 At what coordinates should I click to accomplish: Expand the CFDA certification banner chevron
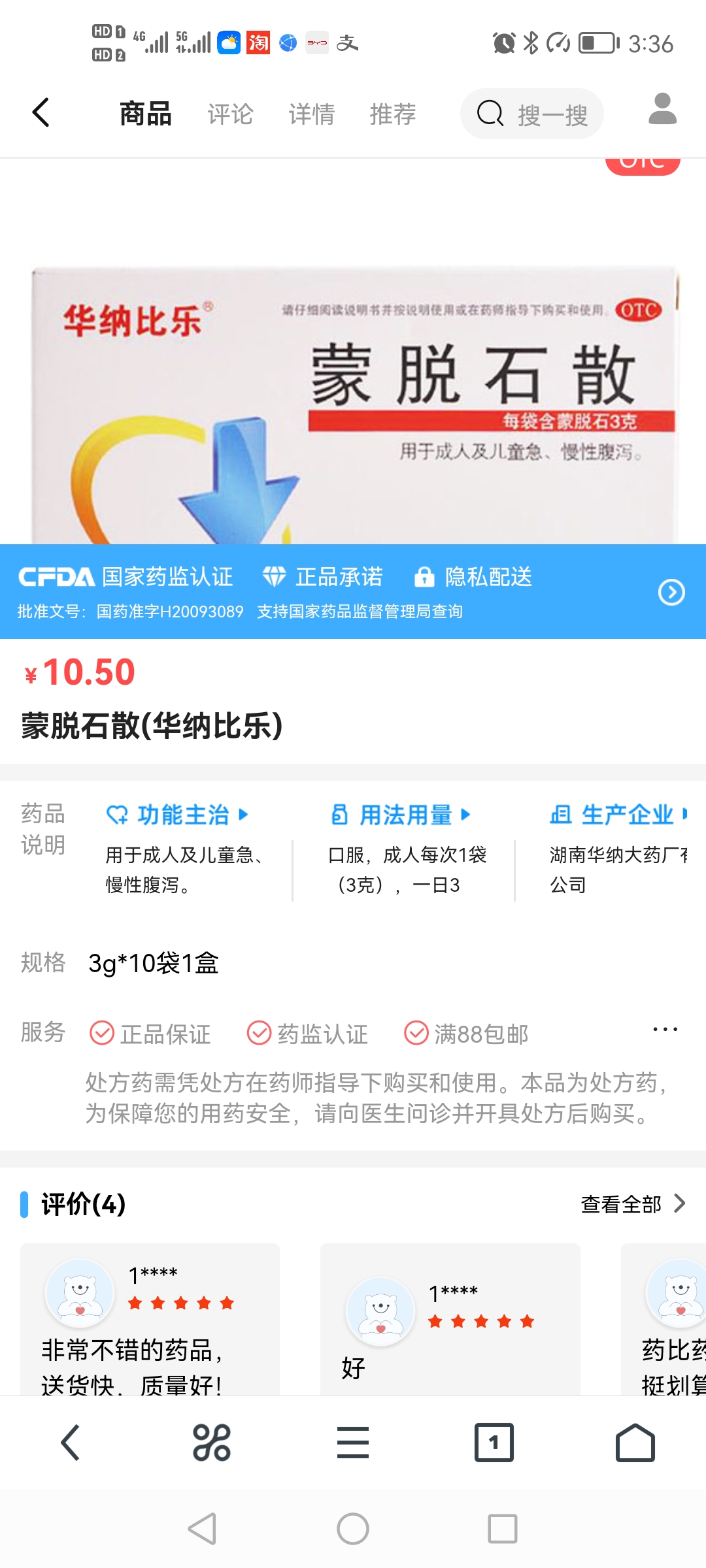coord(671,593)
